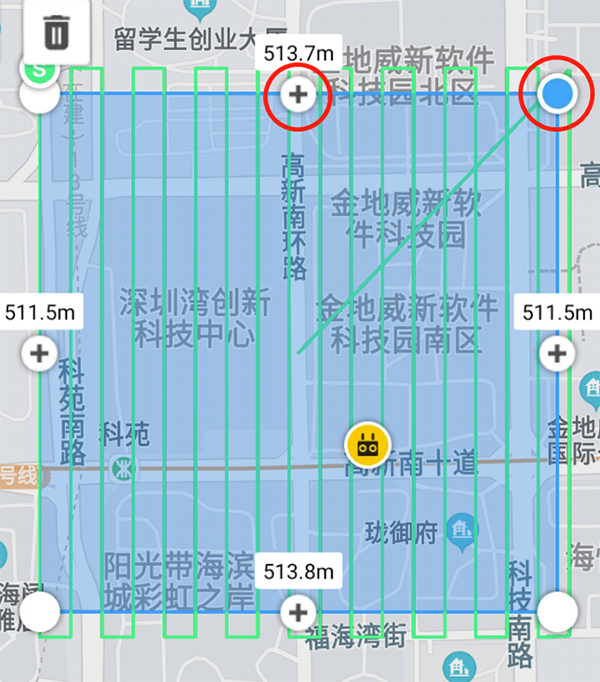The height and width of the screenshot is (682, 600).
Task: Add vertex on the right 511.5m edge
Action: (556, 353)
